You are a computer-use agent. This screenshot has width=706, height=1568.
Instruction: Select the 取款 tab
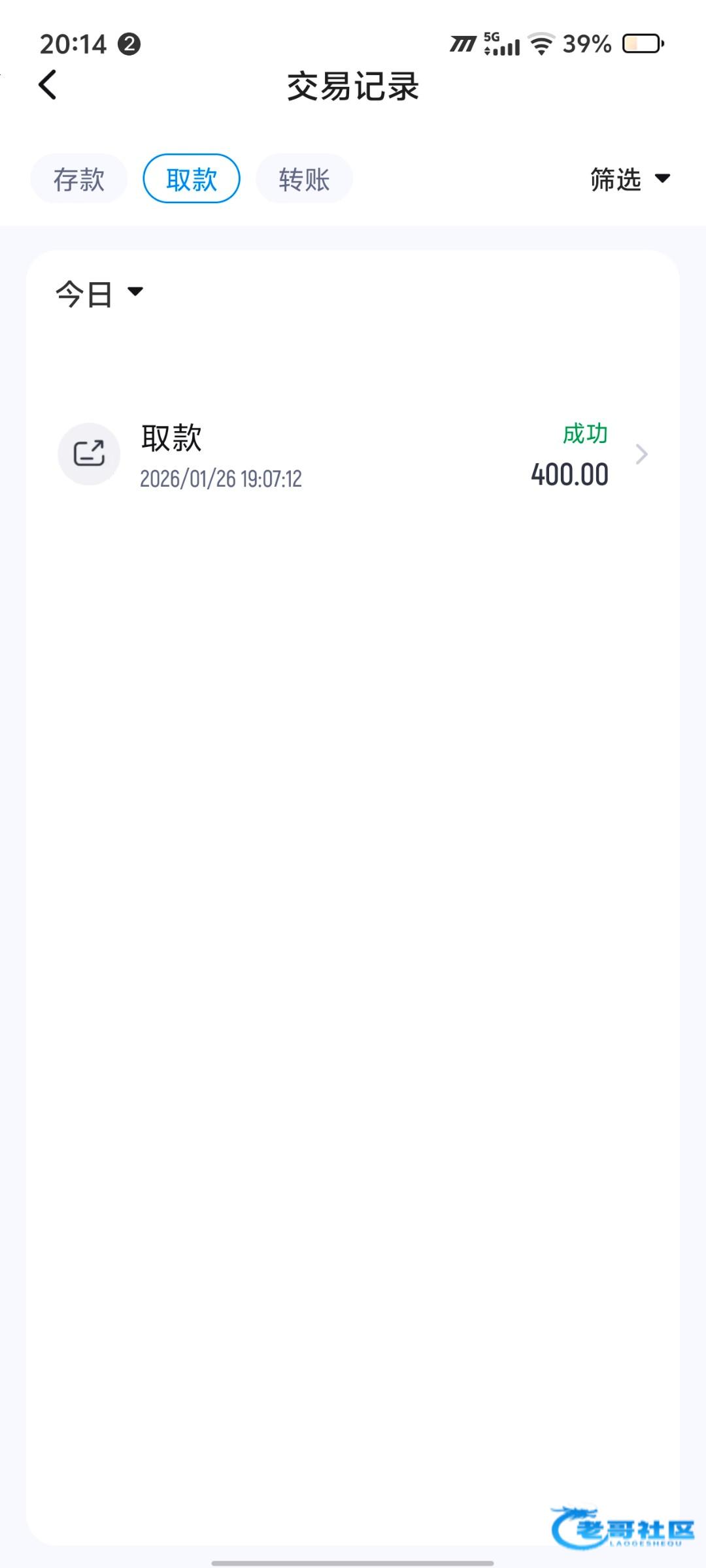(192, 179)
